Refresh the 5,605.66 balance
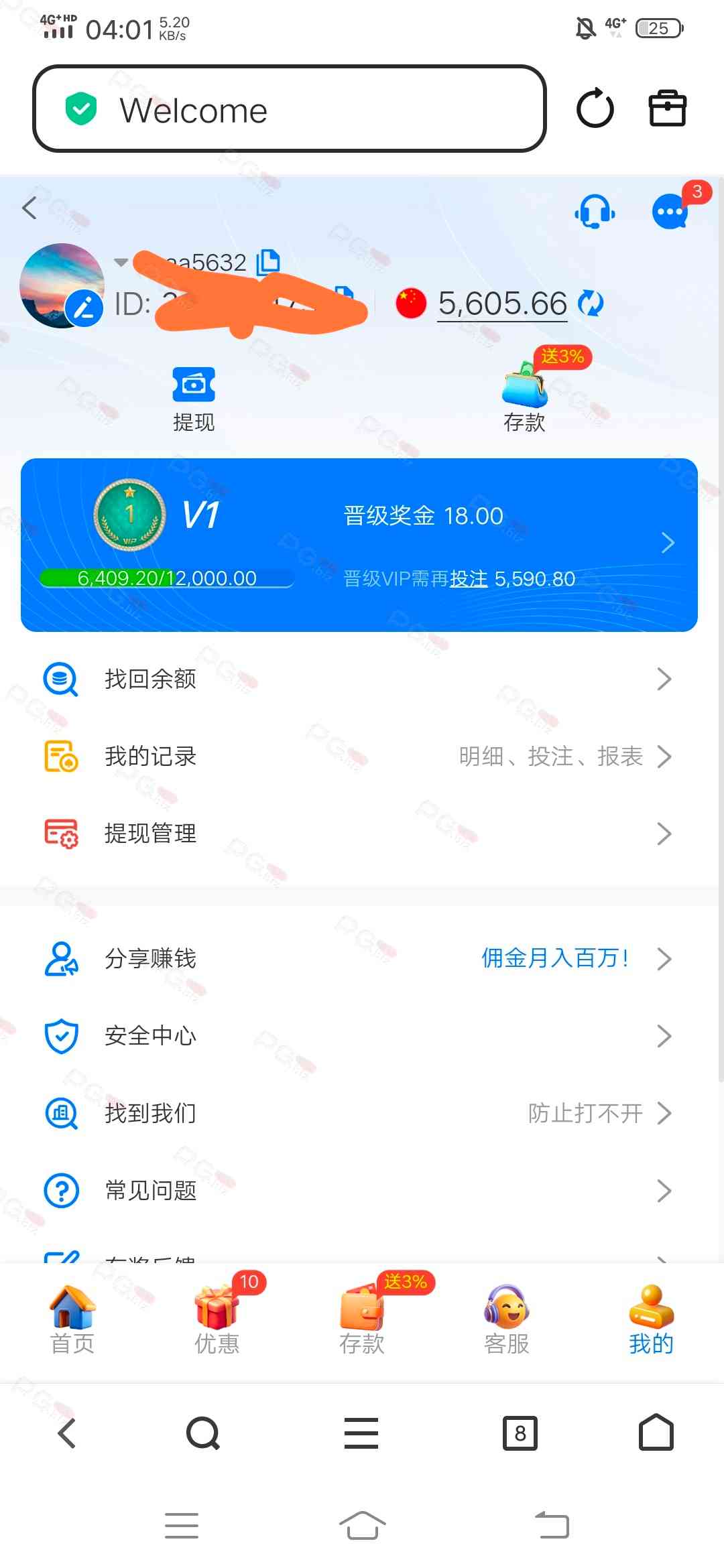 click(591, 304)
